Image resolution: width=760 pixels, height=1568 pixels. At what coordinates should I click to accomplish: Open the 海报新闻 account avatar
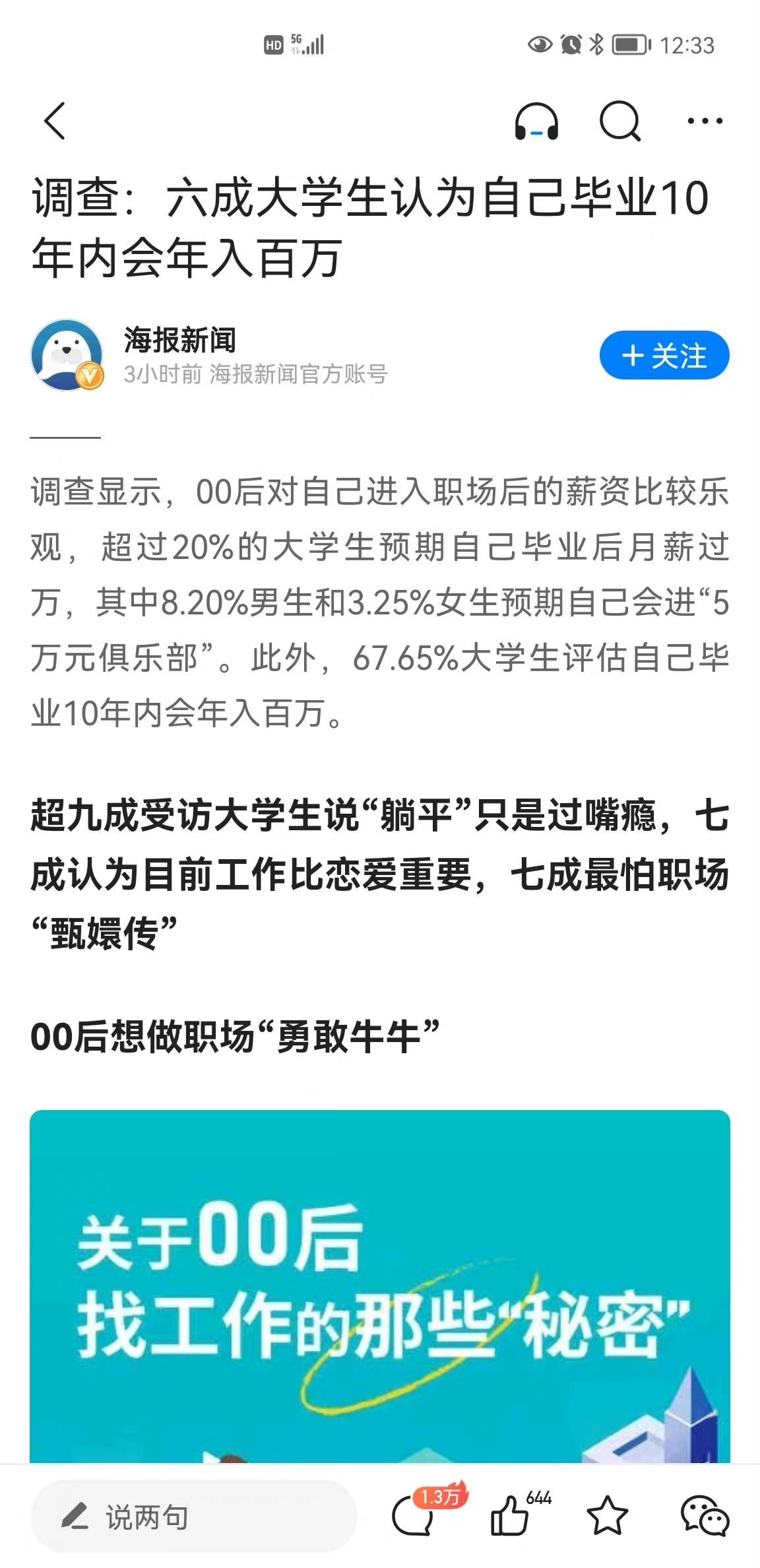67,356
